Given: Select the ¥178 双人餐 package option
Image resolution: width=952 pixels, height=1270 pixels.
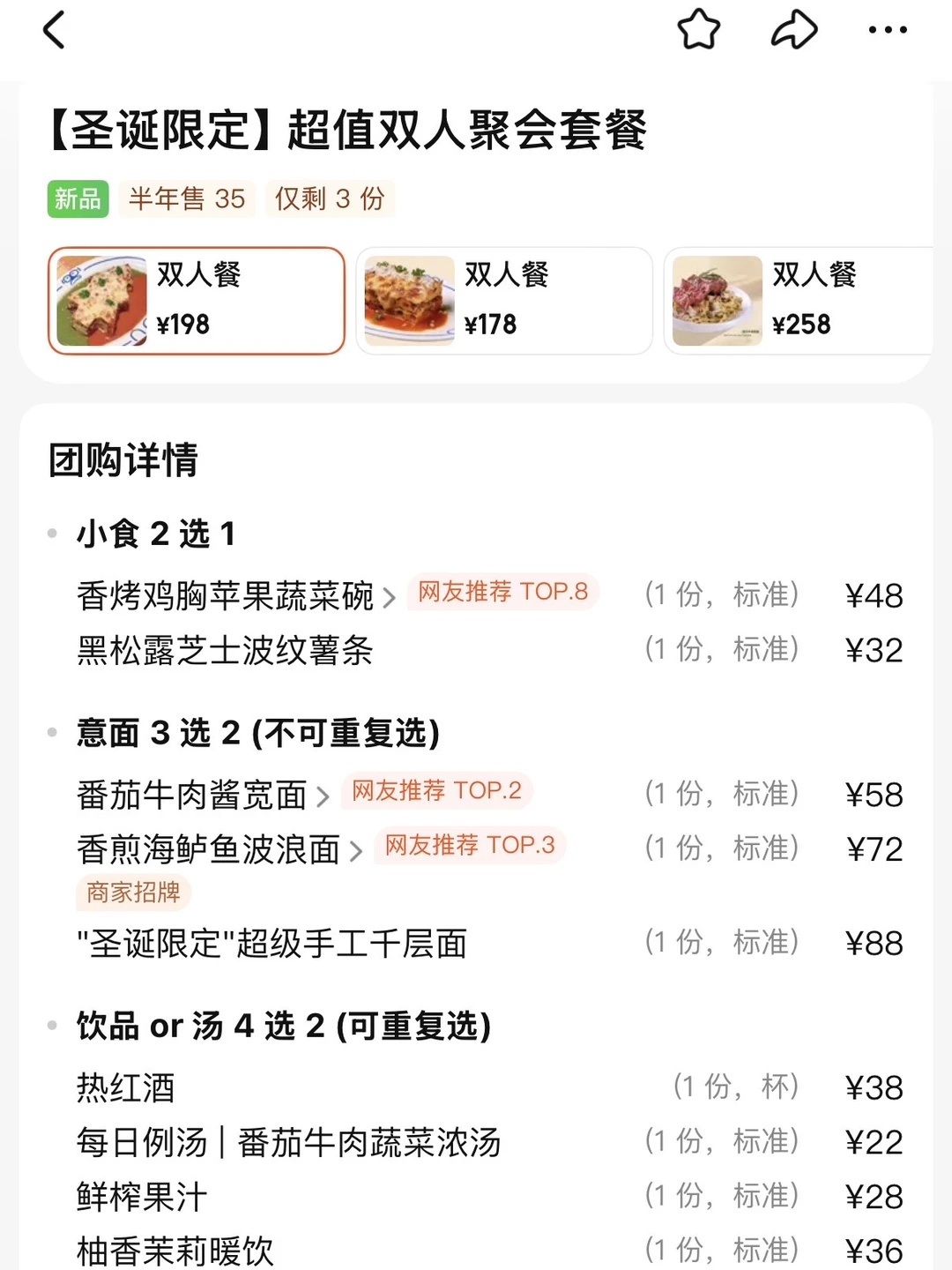Looking at the screenshot, I should pyautogui.click(x=503, y=301).
